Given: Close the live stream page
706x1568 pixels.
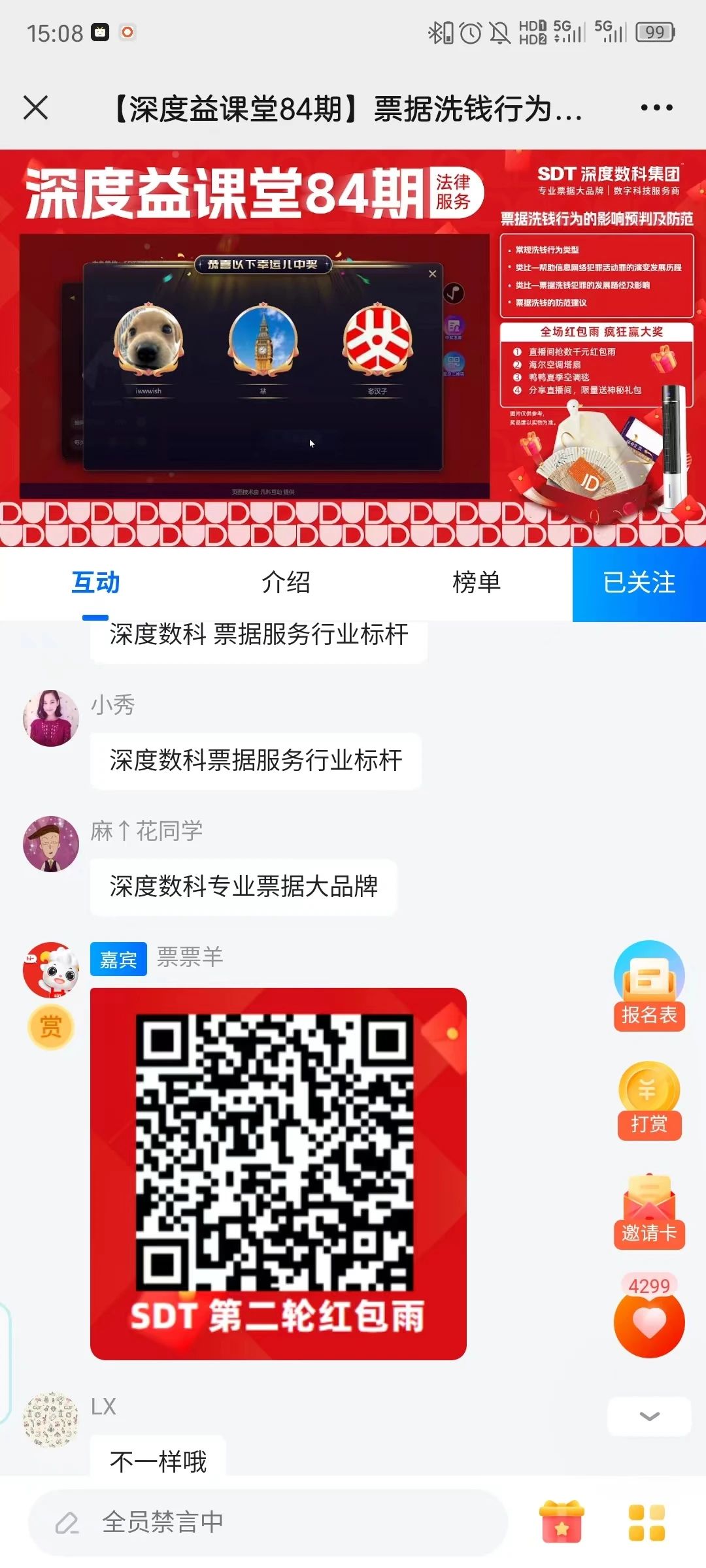Looking at the screenshot, I should click(36, 108).
